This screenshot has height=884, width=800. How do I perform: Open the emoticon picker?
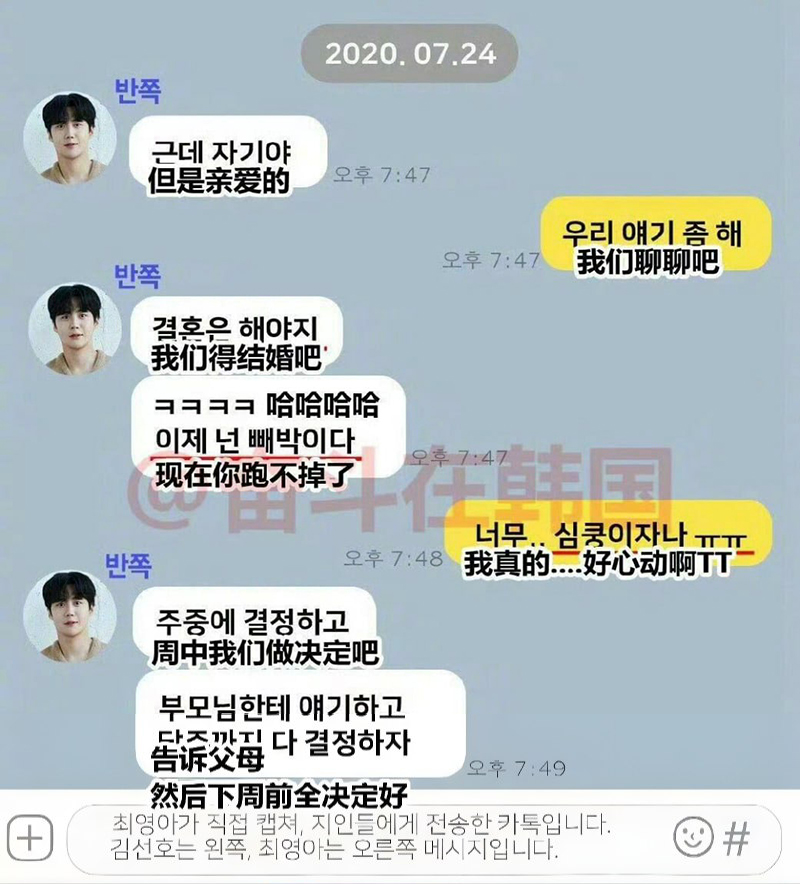[x=692, y=837]
